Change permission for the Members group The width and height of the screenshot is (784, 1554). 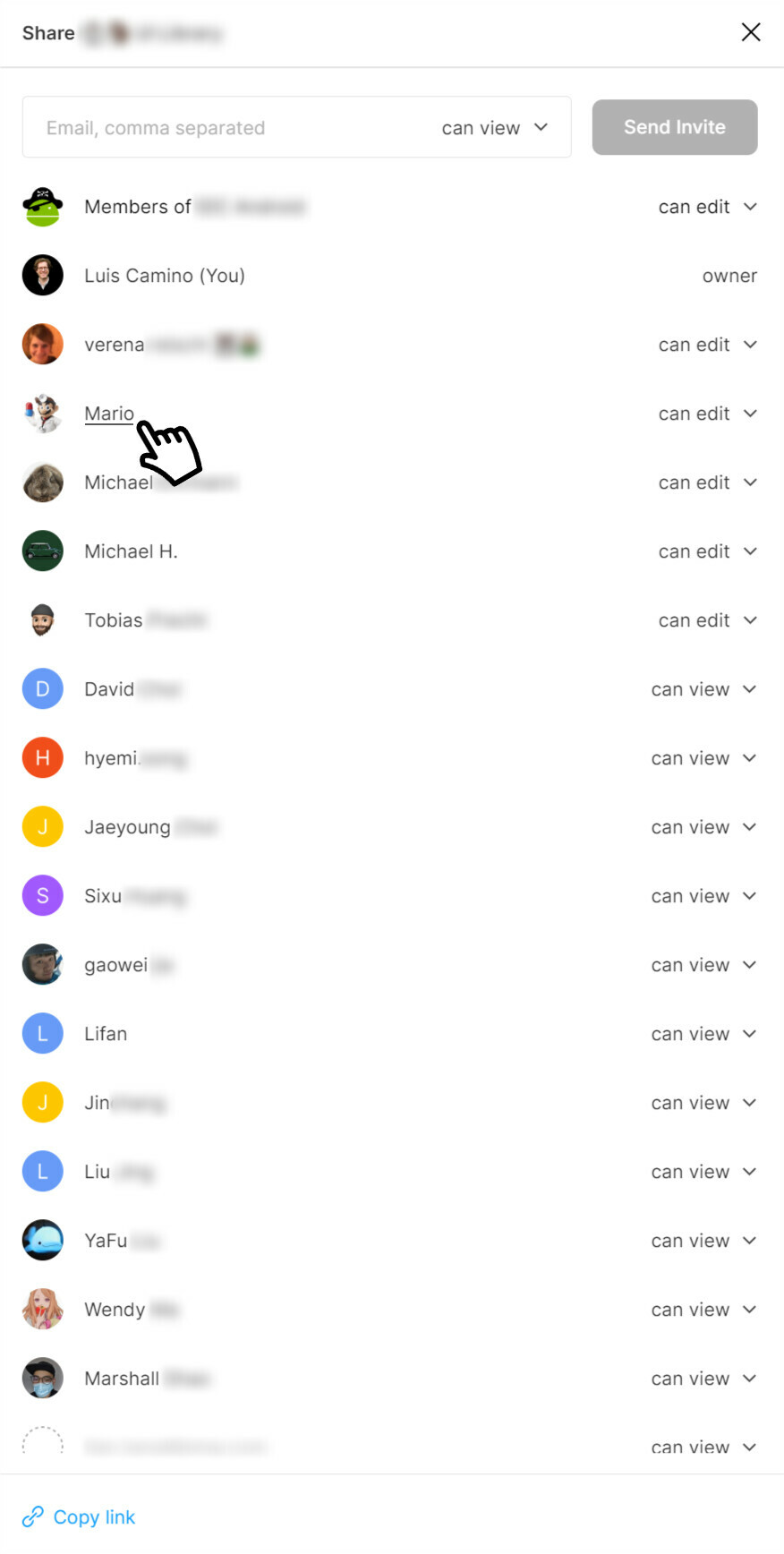point(708,207)
